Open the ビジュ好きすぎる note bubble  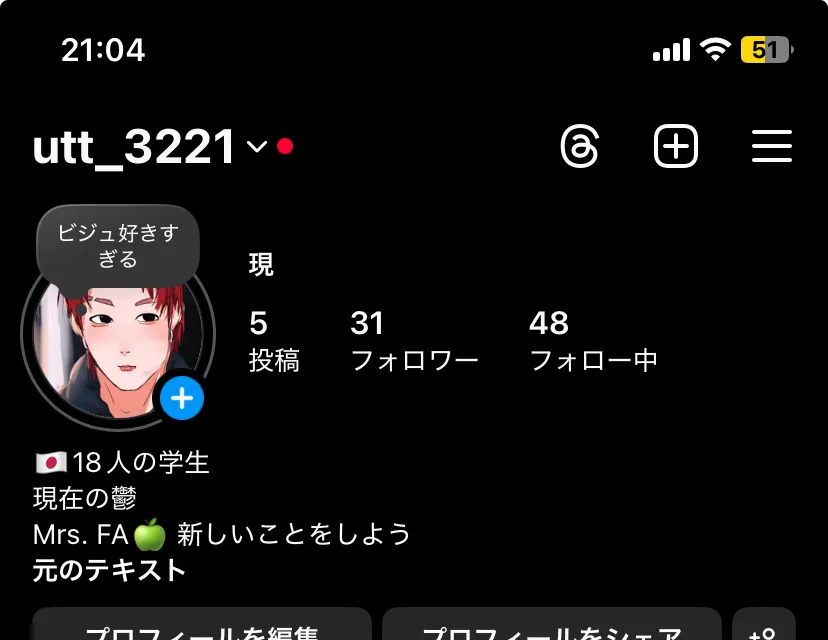point(118,246)
